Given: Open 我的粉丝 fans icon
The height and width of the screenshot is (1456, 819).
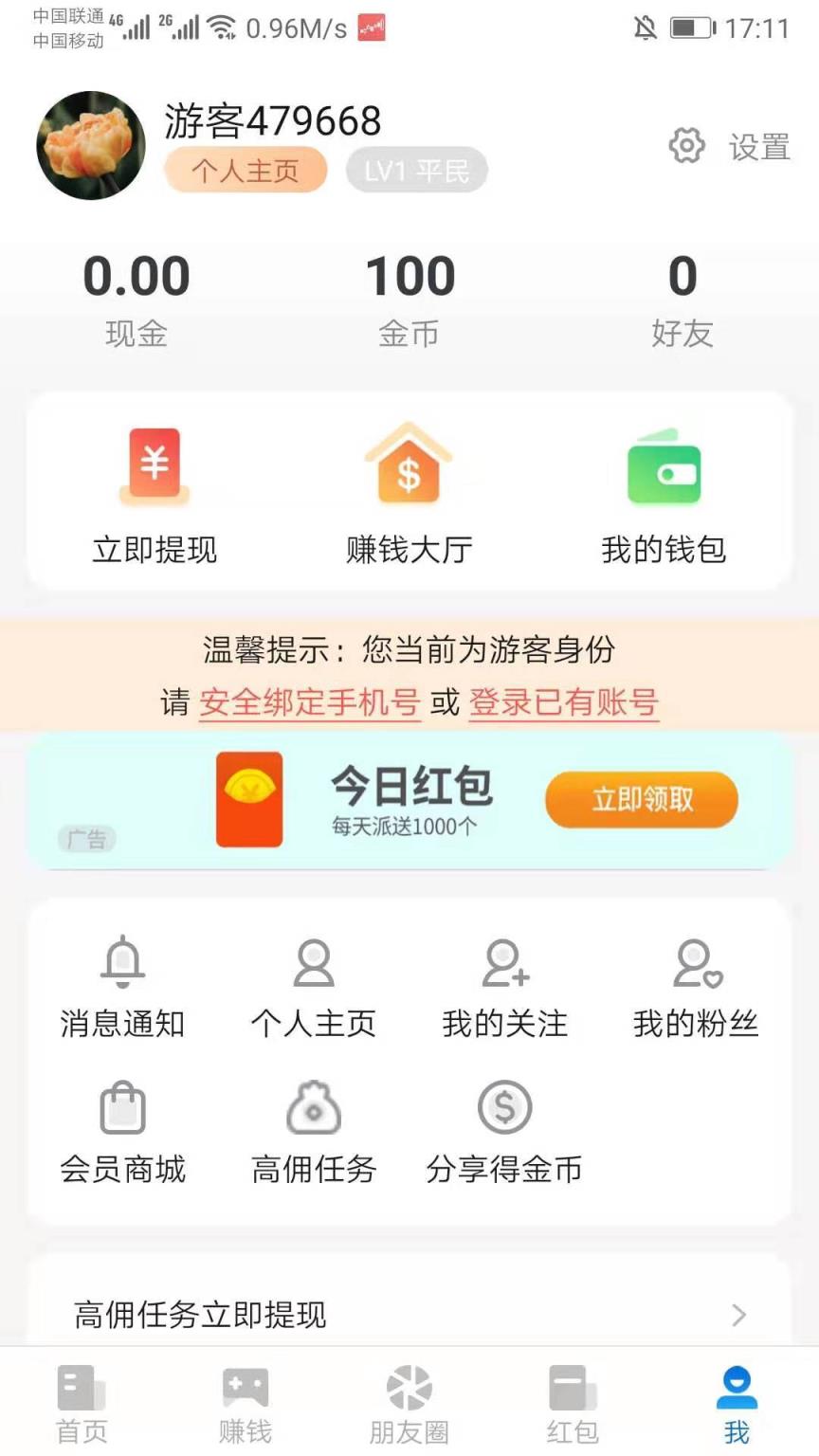Looking at the screenshot, I should [x=695, y=962].
